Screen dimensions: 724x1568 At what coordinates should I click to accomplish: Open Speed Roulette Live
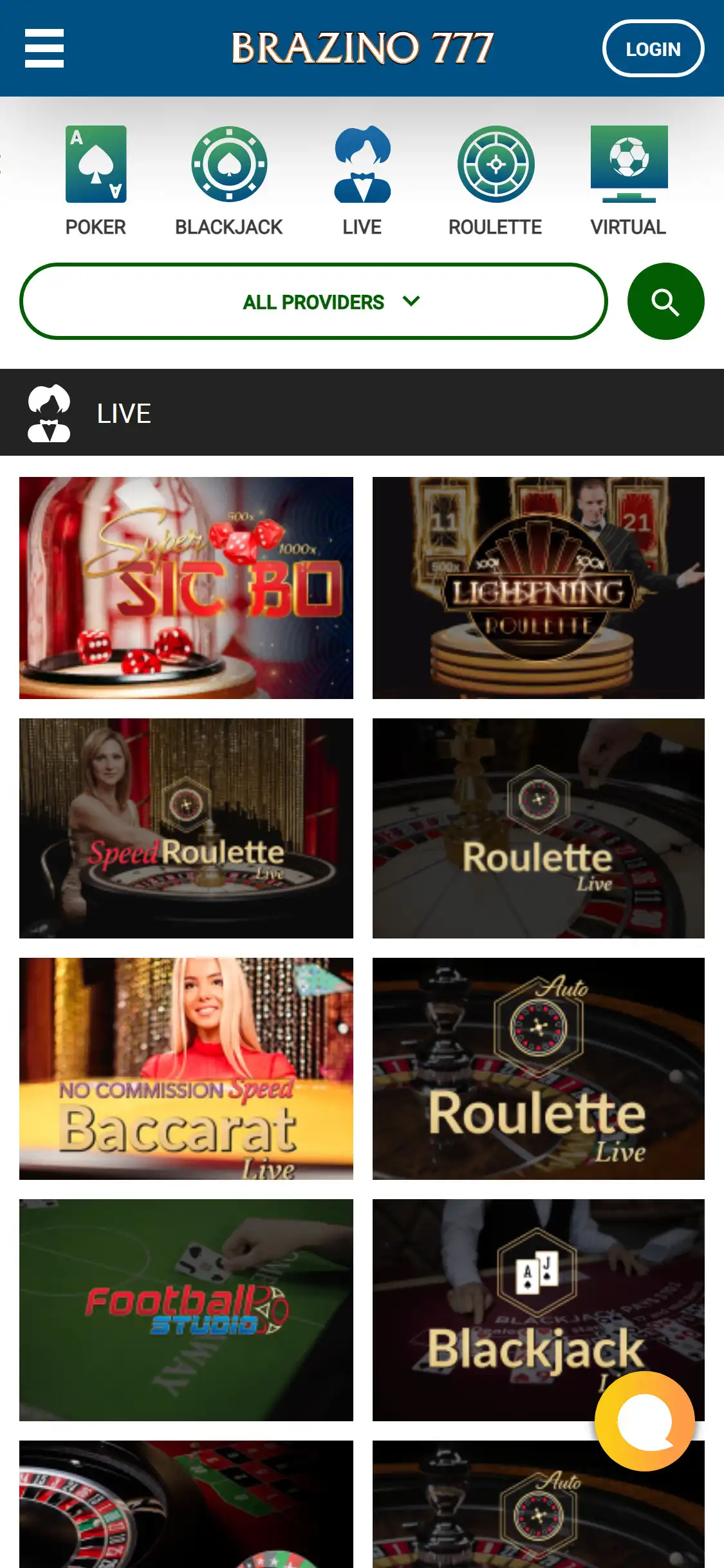pos(186,828)
